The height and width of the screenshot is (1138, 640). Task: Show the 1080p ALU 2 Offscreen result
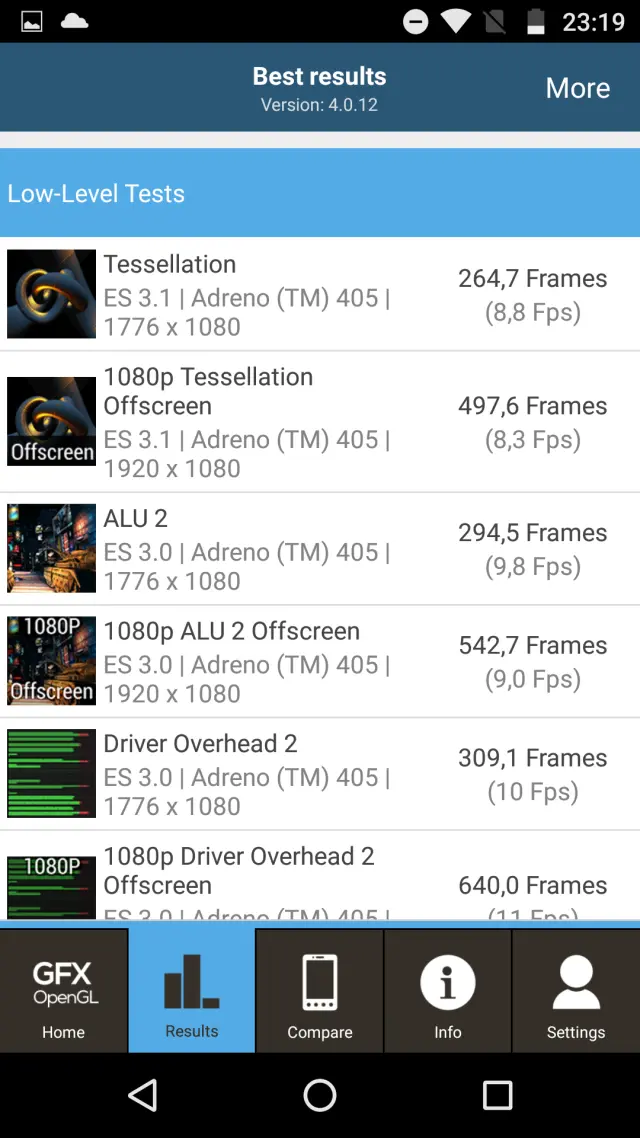[320, 662]
